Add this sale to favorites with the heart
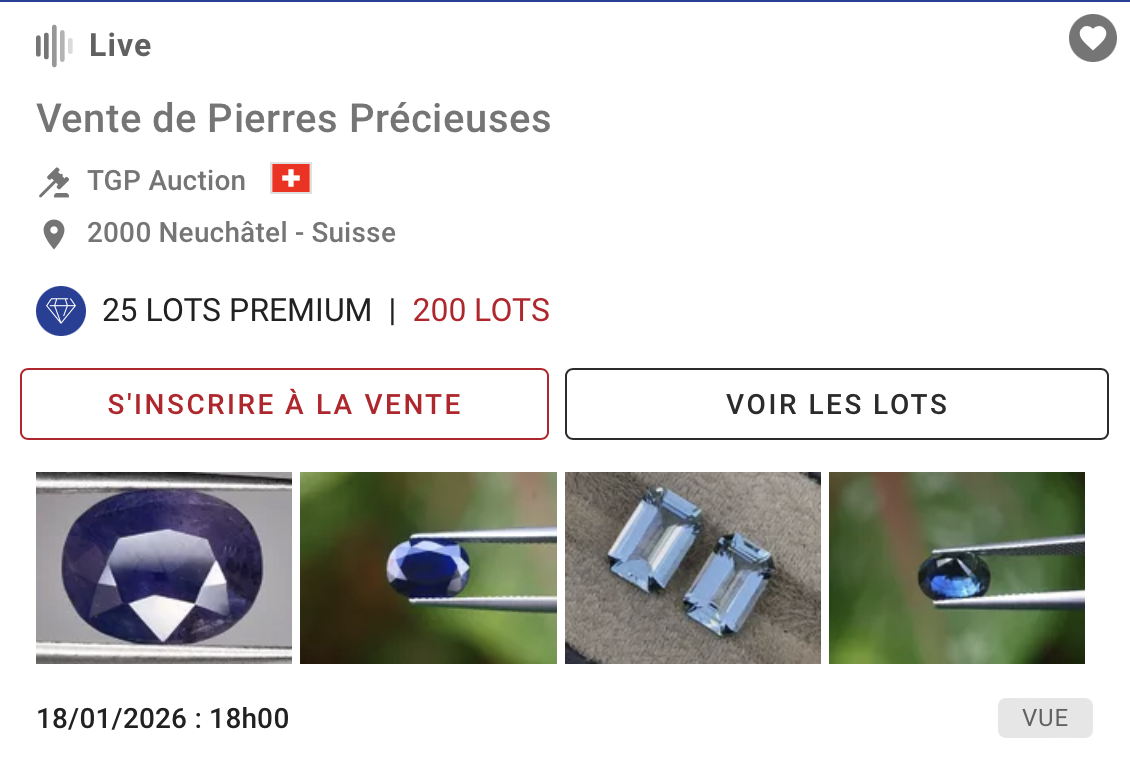Image resolution: width=1130 pixels, height=768 pixels. (x=1092, y=39)
